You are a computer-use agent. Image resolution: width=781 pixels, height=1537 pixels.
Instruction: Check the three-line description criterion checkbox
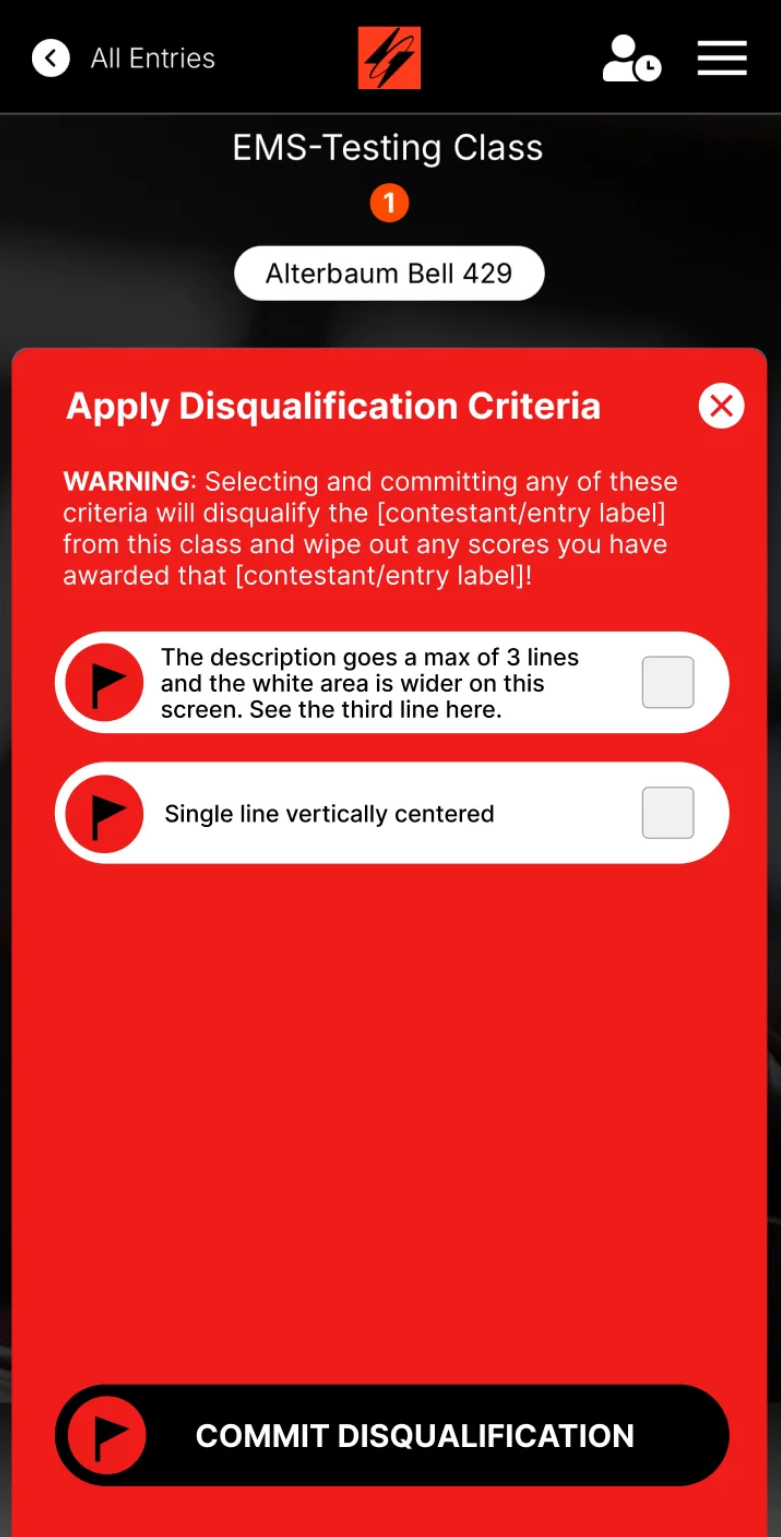[x=667, y=682]
